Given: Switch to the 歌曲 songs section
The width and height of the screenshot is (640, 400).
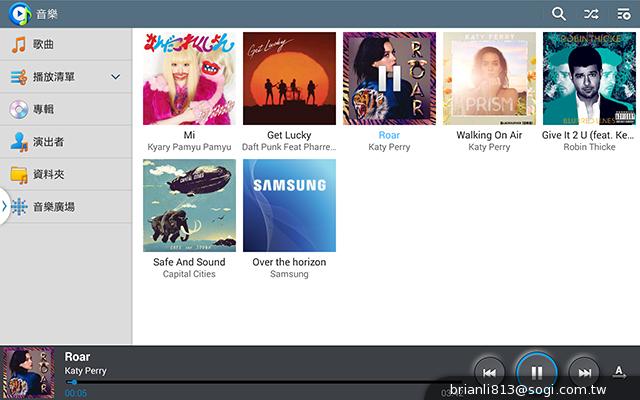Looking at the screenshot, I should click(66, 45).
